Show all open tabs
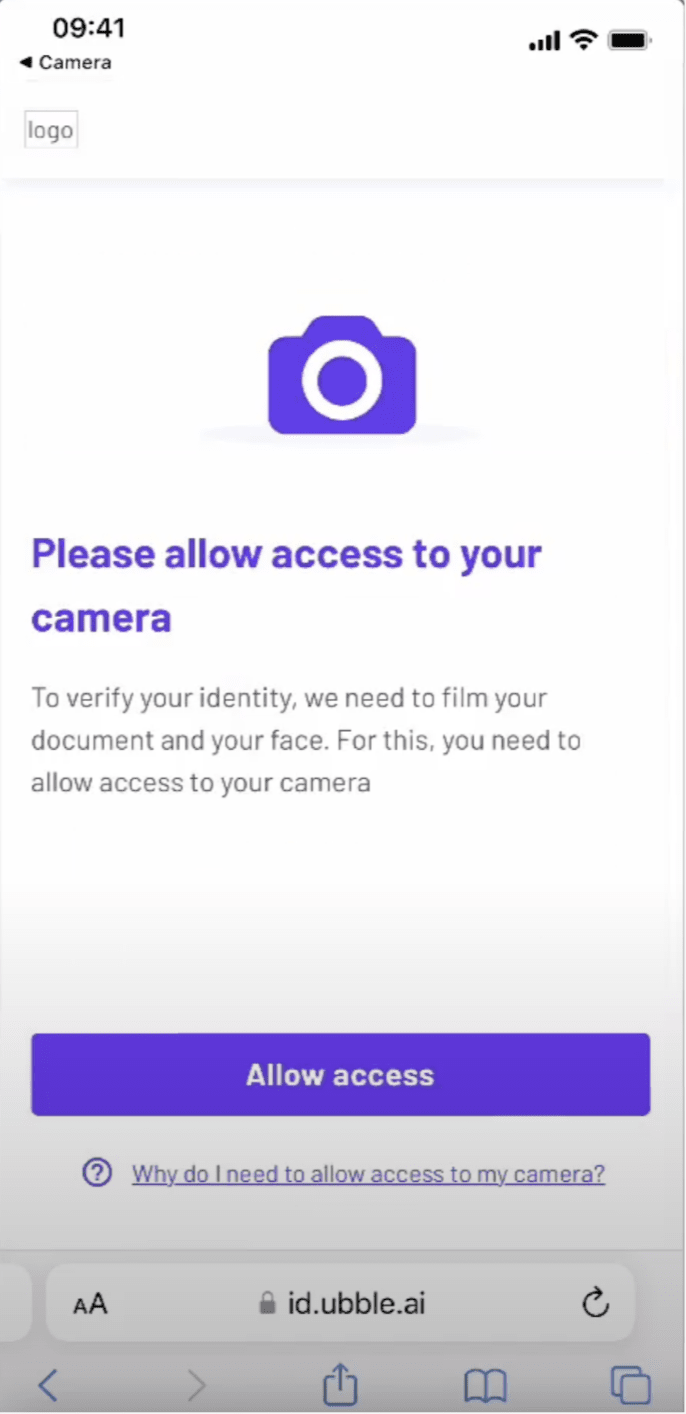 pyautogui.click(x=630, y=1385)
